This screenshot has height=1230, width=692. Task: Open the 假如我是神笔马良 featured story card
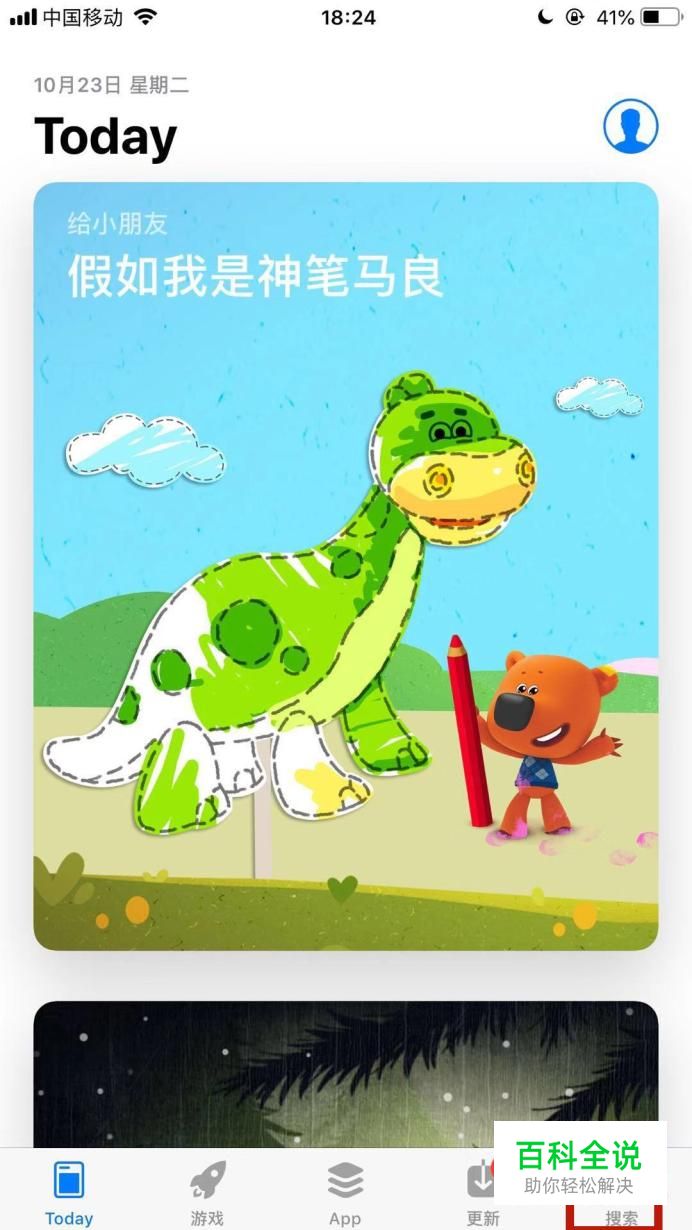(x=346, y=565)
